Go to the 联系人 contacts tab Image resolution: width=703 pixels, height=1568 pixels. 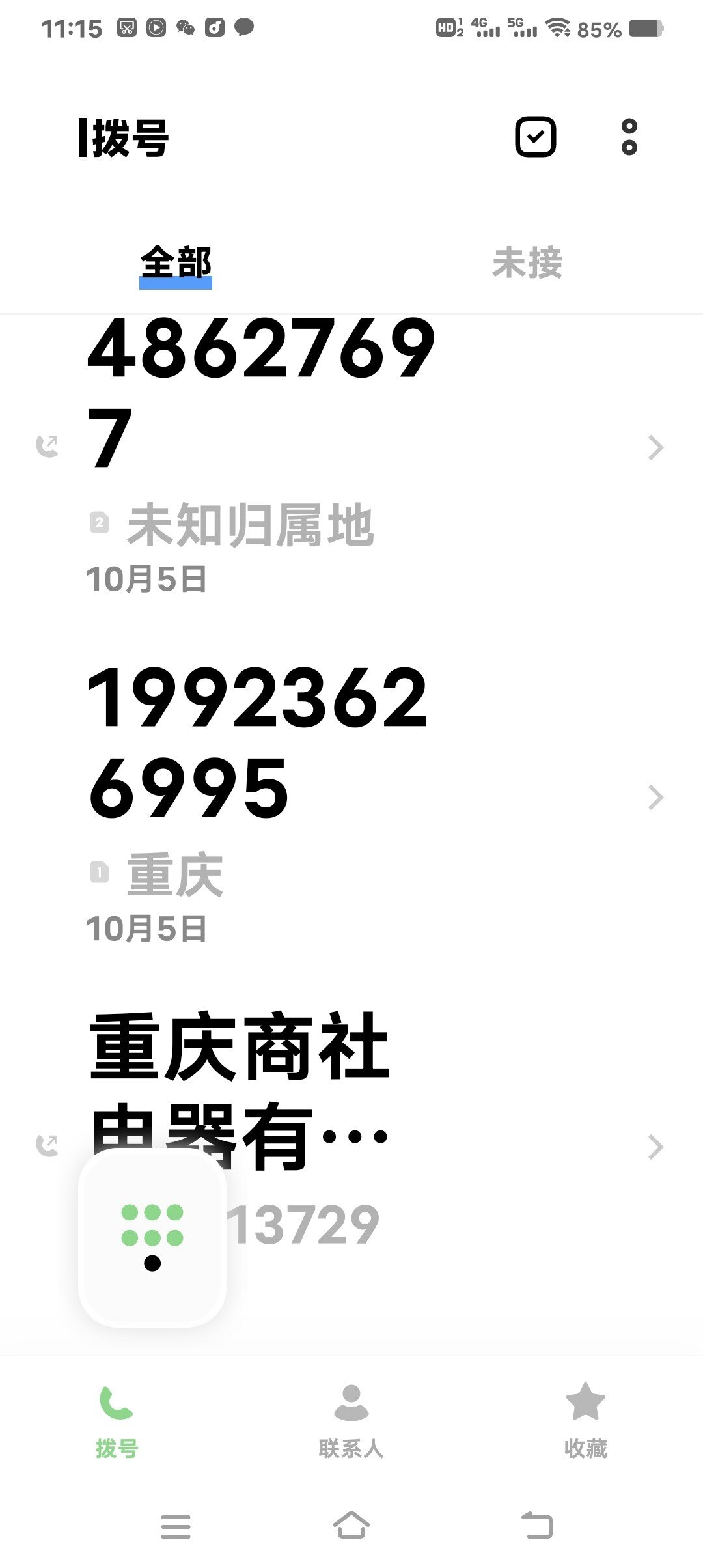[351, 1420]
